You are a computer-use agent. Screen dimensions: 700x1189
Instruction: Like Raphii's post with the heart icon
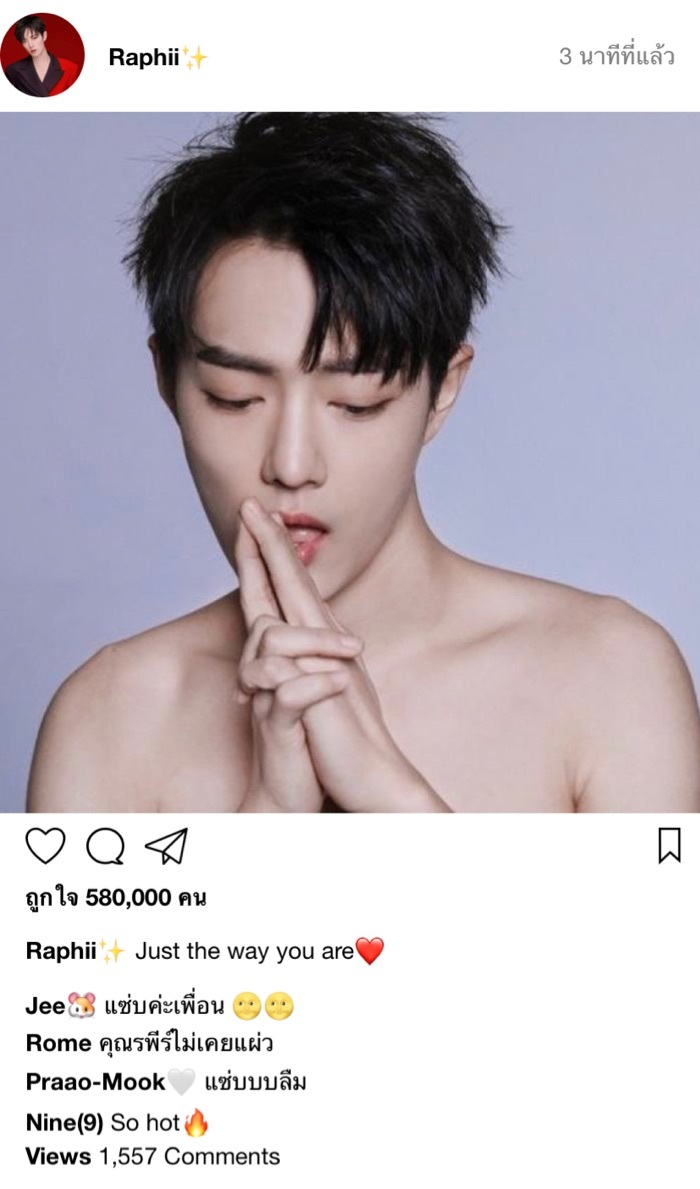[x=45, y=846]
